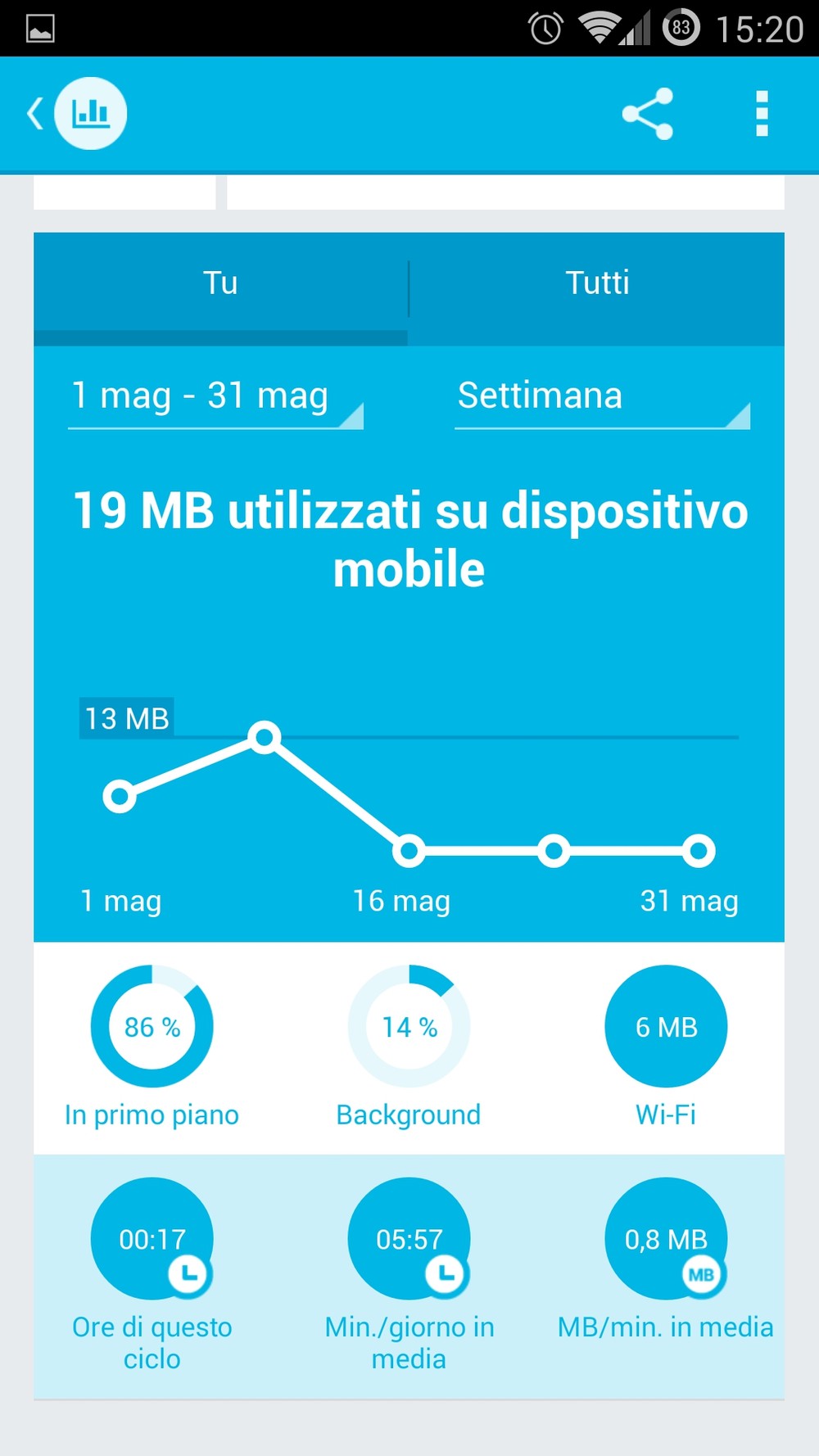
Task: Share the data usage statistics
Action: (x=647, y=114)
